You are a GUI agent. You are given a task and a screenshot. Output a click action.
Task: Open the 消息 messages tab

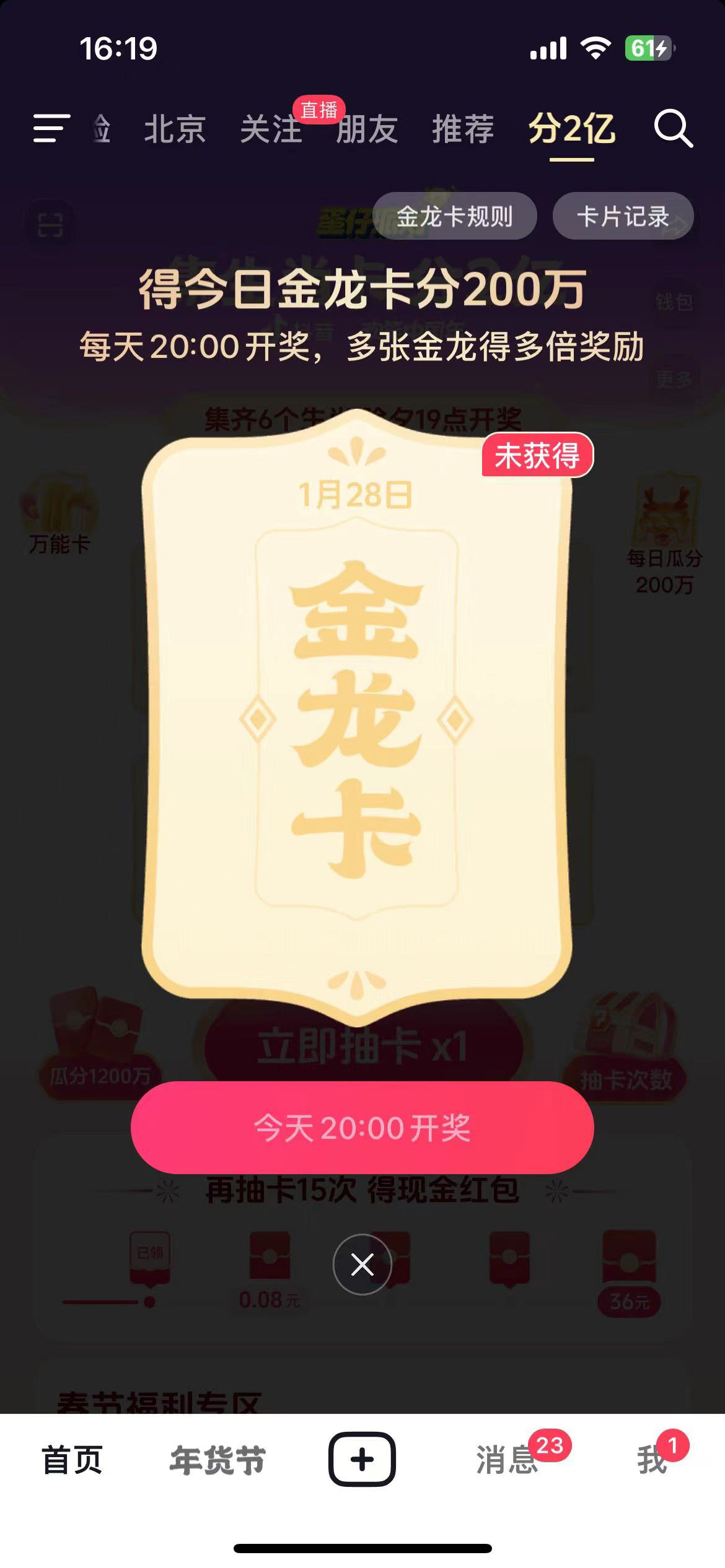coord(507,1460)
